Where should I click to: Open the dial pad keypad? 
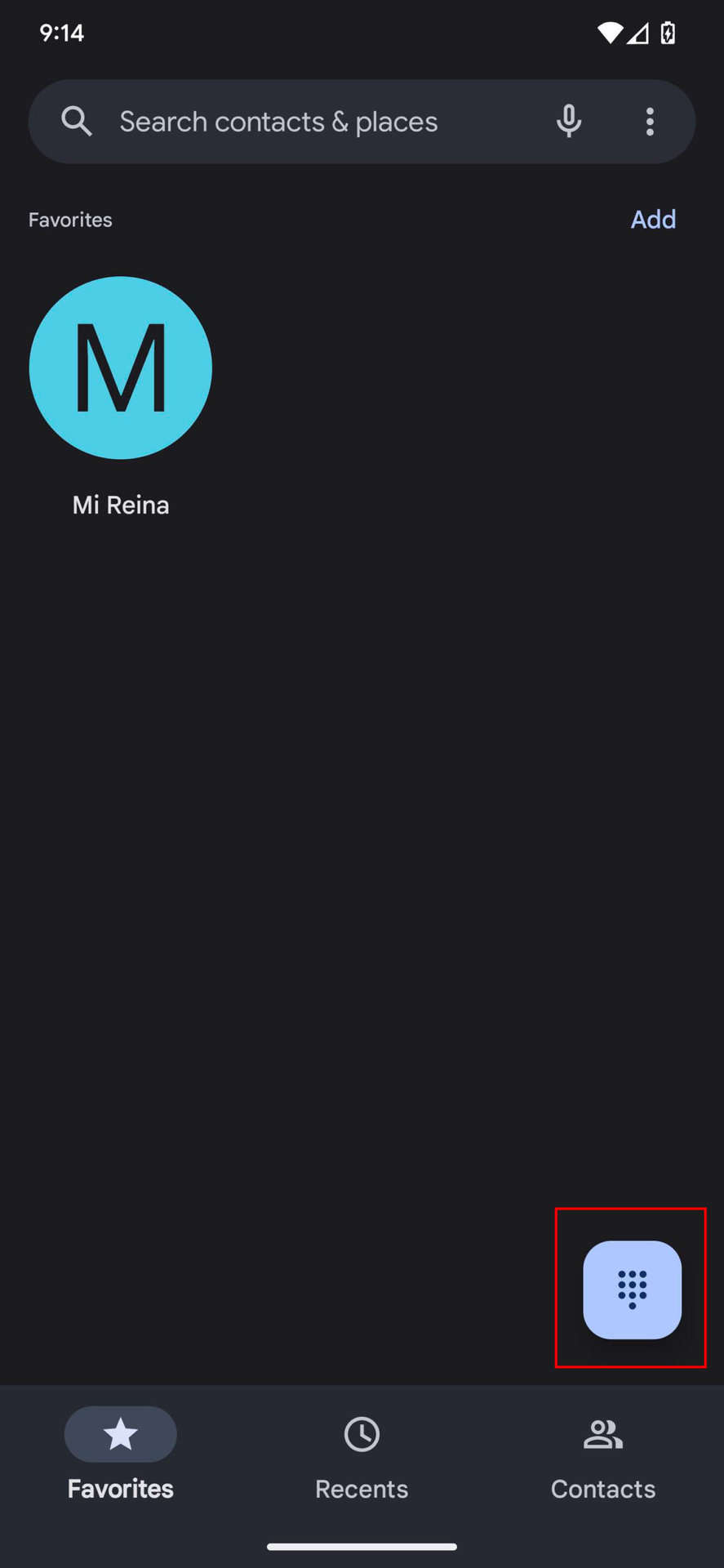[x=632, y=1290]
